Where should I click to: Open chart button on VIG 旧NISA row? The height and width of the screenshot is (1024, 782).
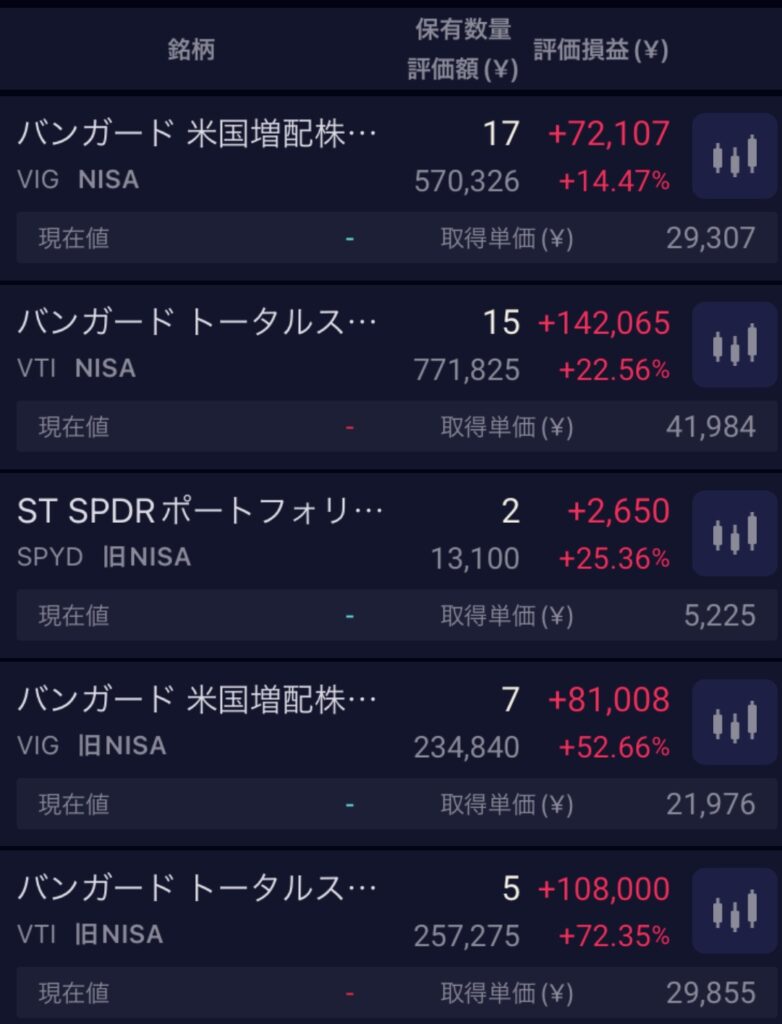click(x=734, y=721)
